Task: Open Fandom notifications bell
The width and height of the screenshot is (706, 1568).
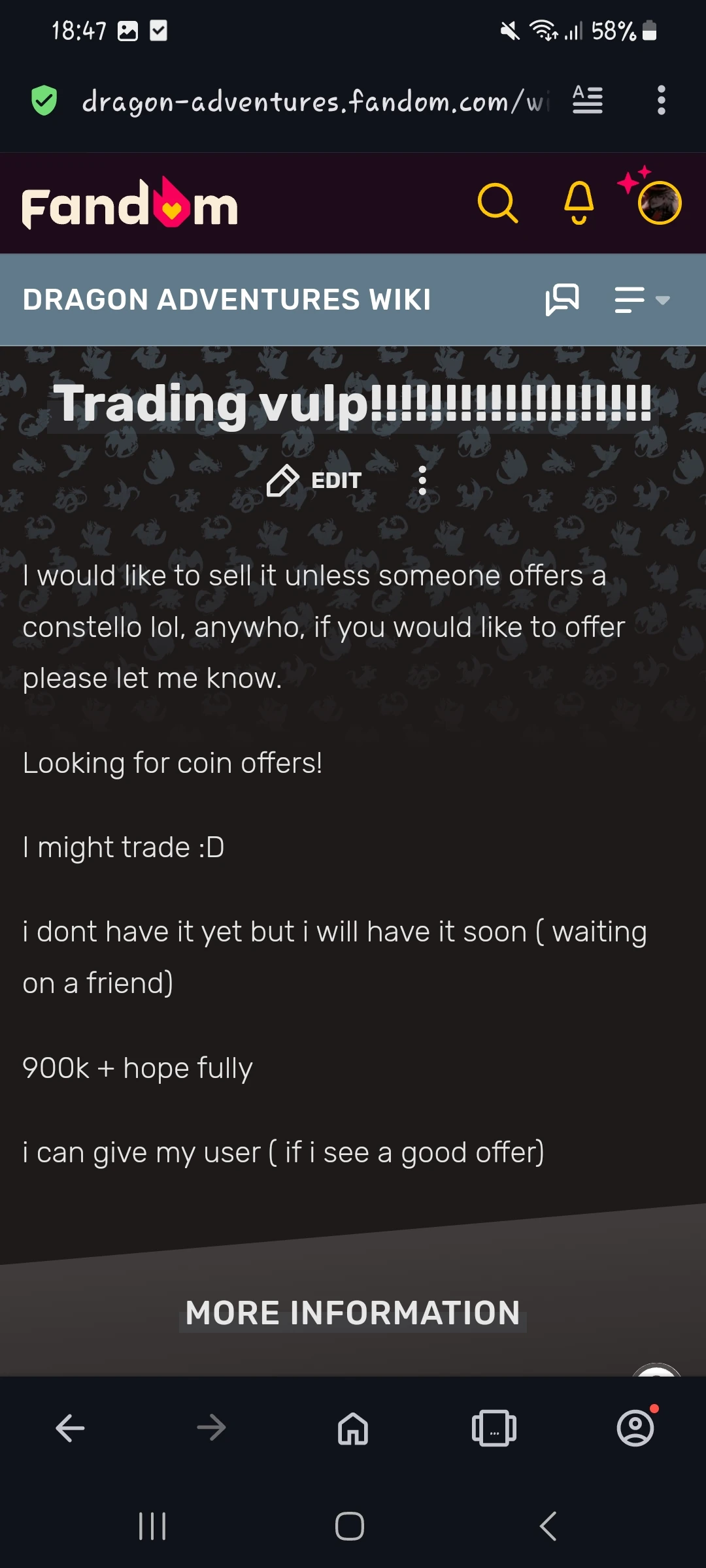Action: pos(578,204)
